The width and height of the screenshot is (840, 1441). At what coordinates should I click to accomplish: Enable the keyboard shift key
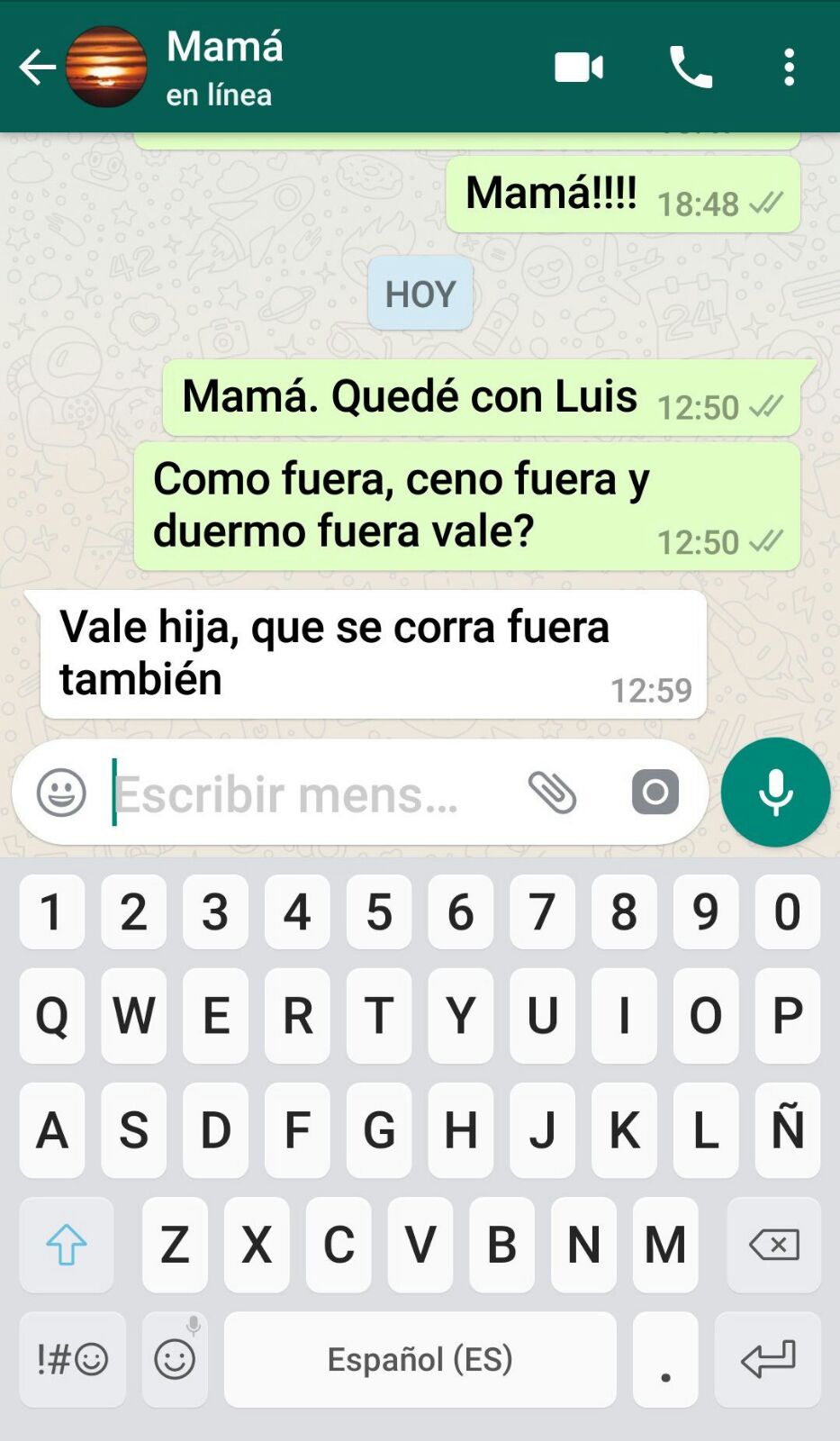point(67,1245)
